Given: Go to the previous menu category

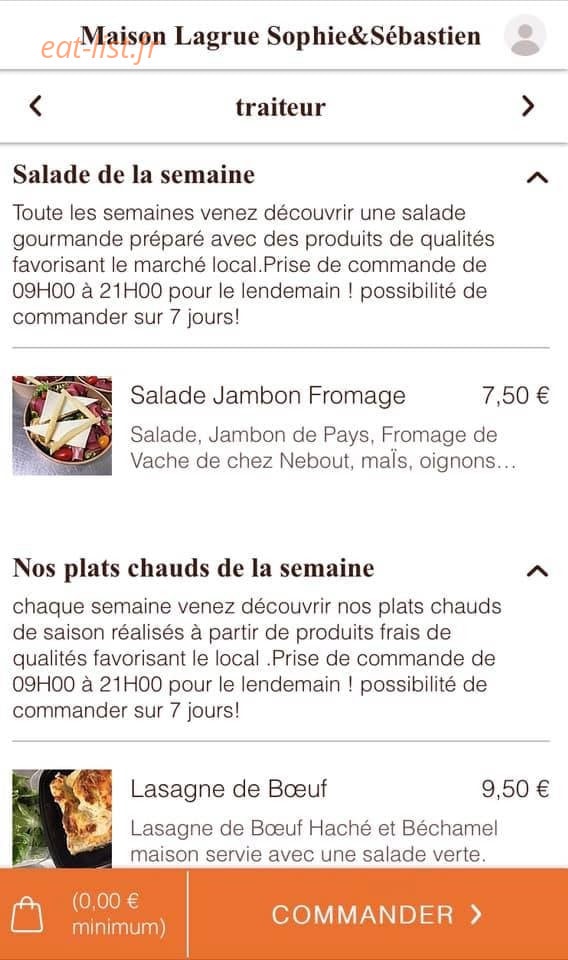Looking at the screenshot, I should (x=36, y=106).
